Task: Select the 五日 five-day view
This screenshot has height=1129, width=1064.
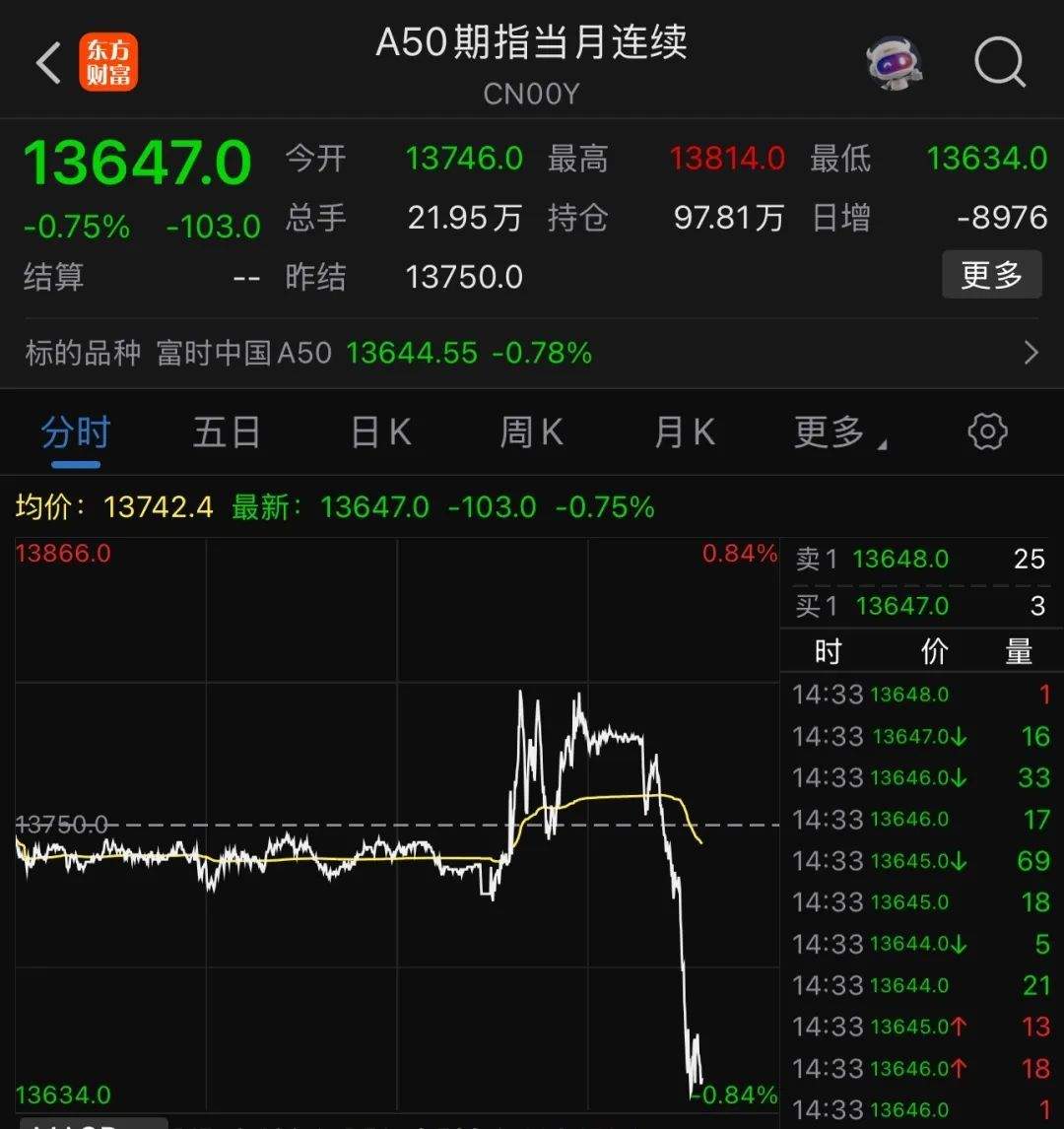Action: 226,432
